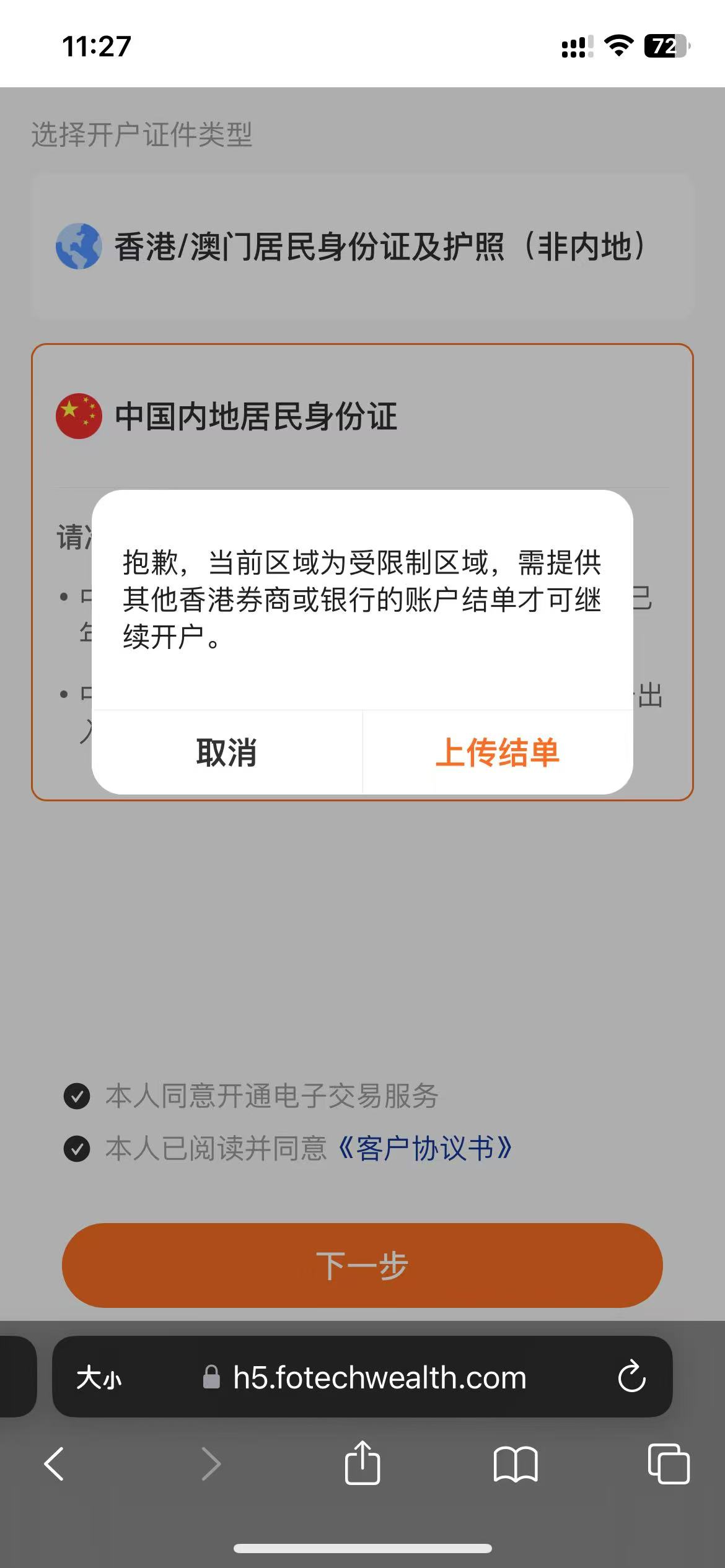This screenshot has width=725, height=1568.
Task: Go back in Safari
Action: pyautogui.click(x=55, y=1464)
